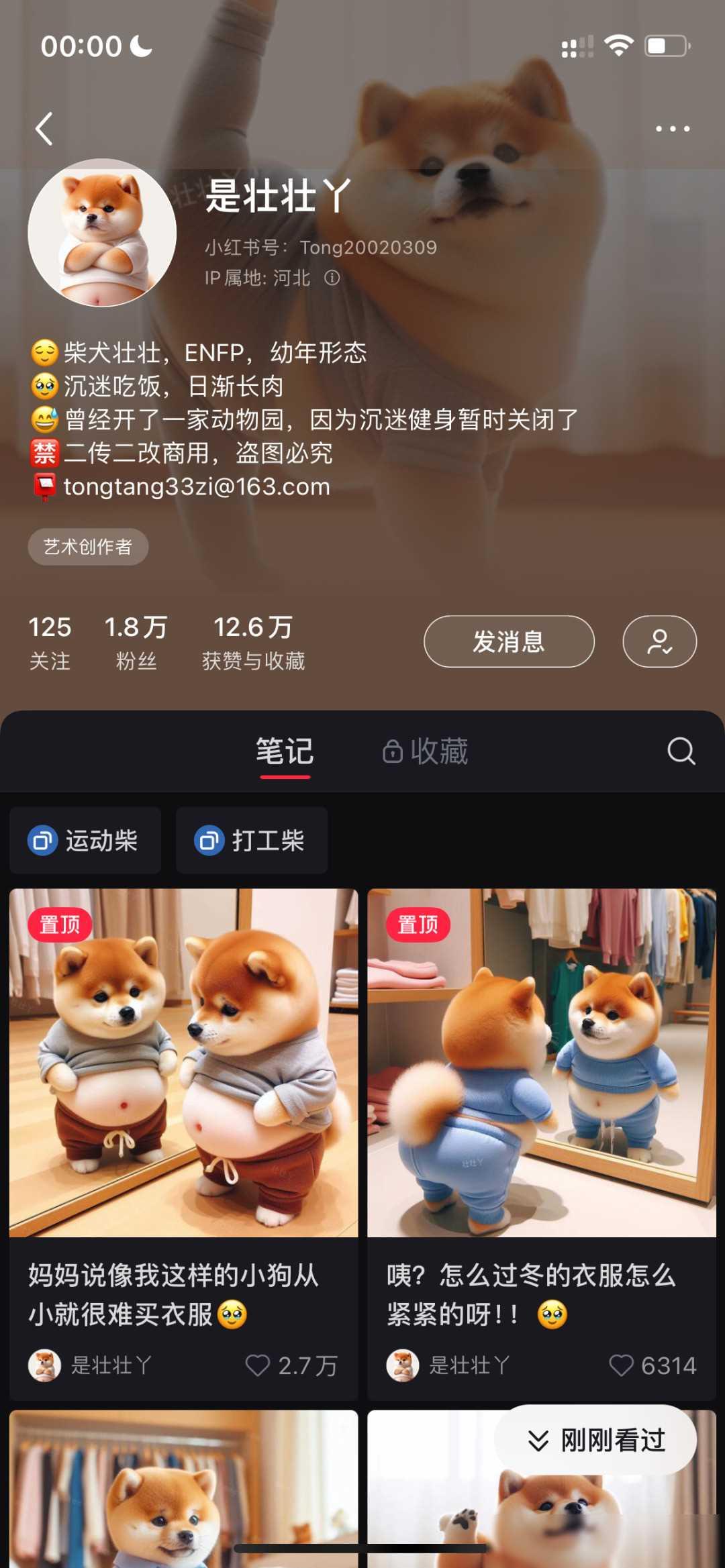Switch to the 笔记 tab

tap(285, 751)
